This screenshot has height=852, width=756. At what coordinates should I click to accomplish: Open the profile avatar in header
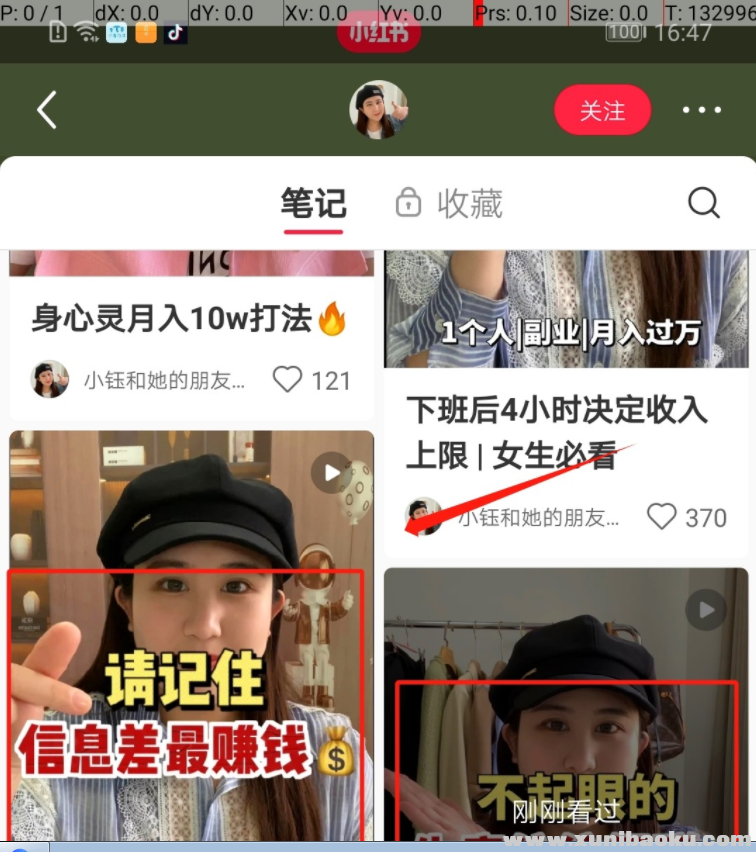point(378,110)
